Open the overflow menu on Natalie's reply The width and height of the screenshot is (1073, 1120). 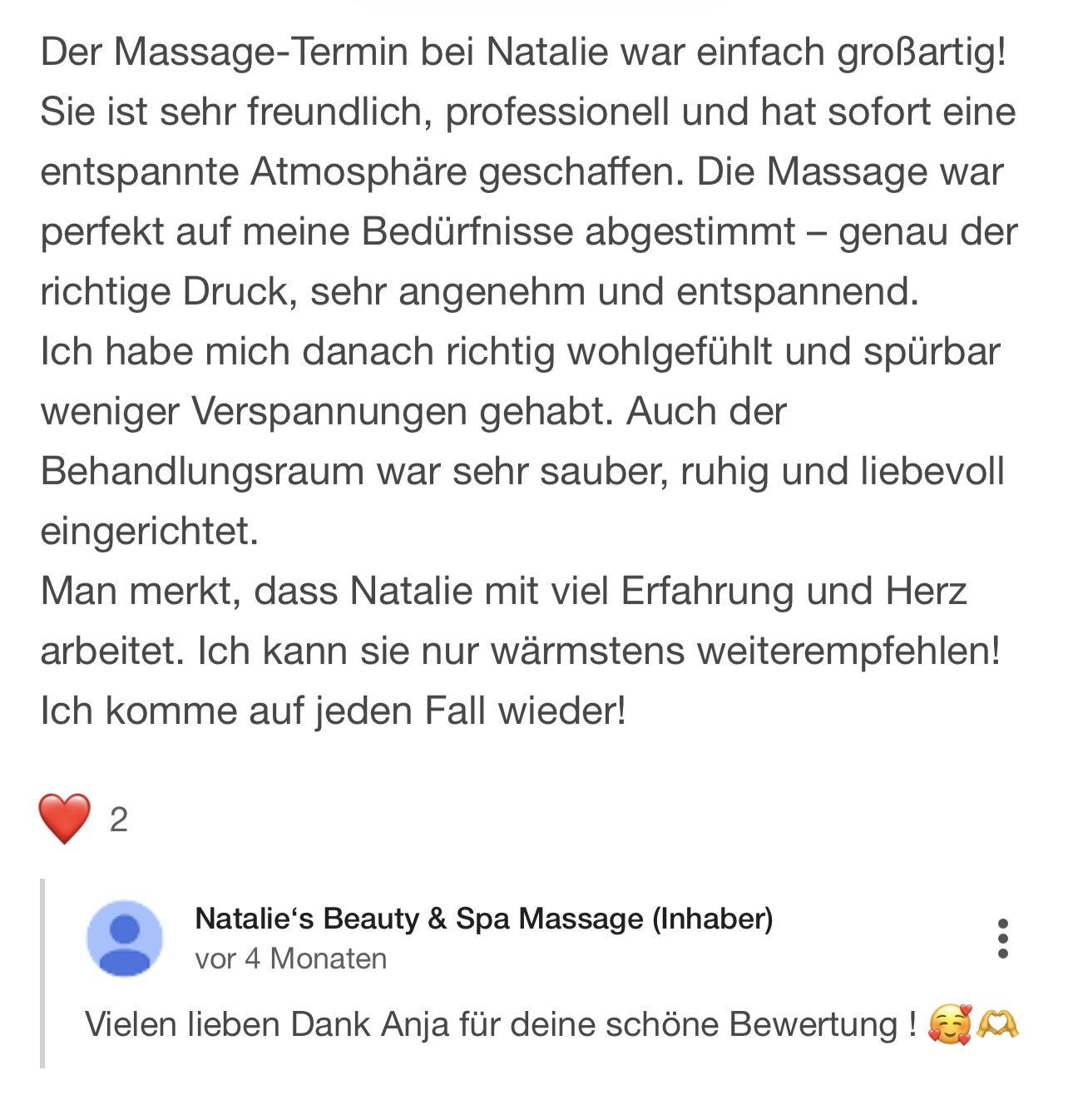pos(1002,939)
